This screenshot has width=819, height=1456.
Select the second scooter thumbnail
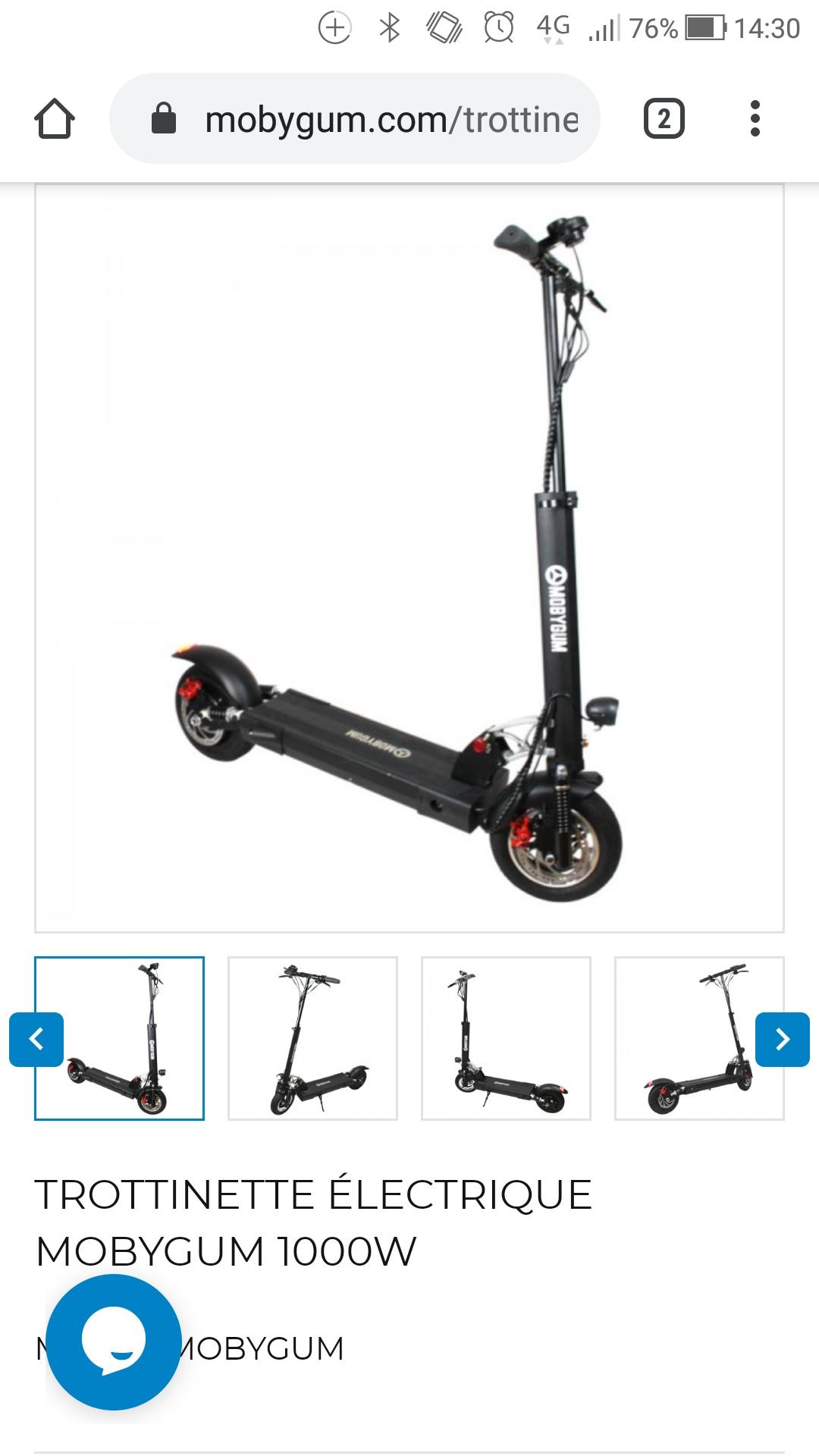pyautogui.click(x=312, y=1038)
